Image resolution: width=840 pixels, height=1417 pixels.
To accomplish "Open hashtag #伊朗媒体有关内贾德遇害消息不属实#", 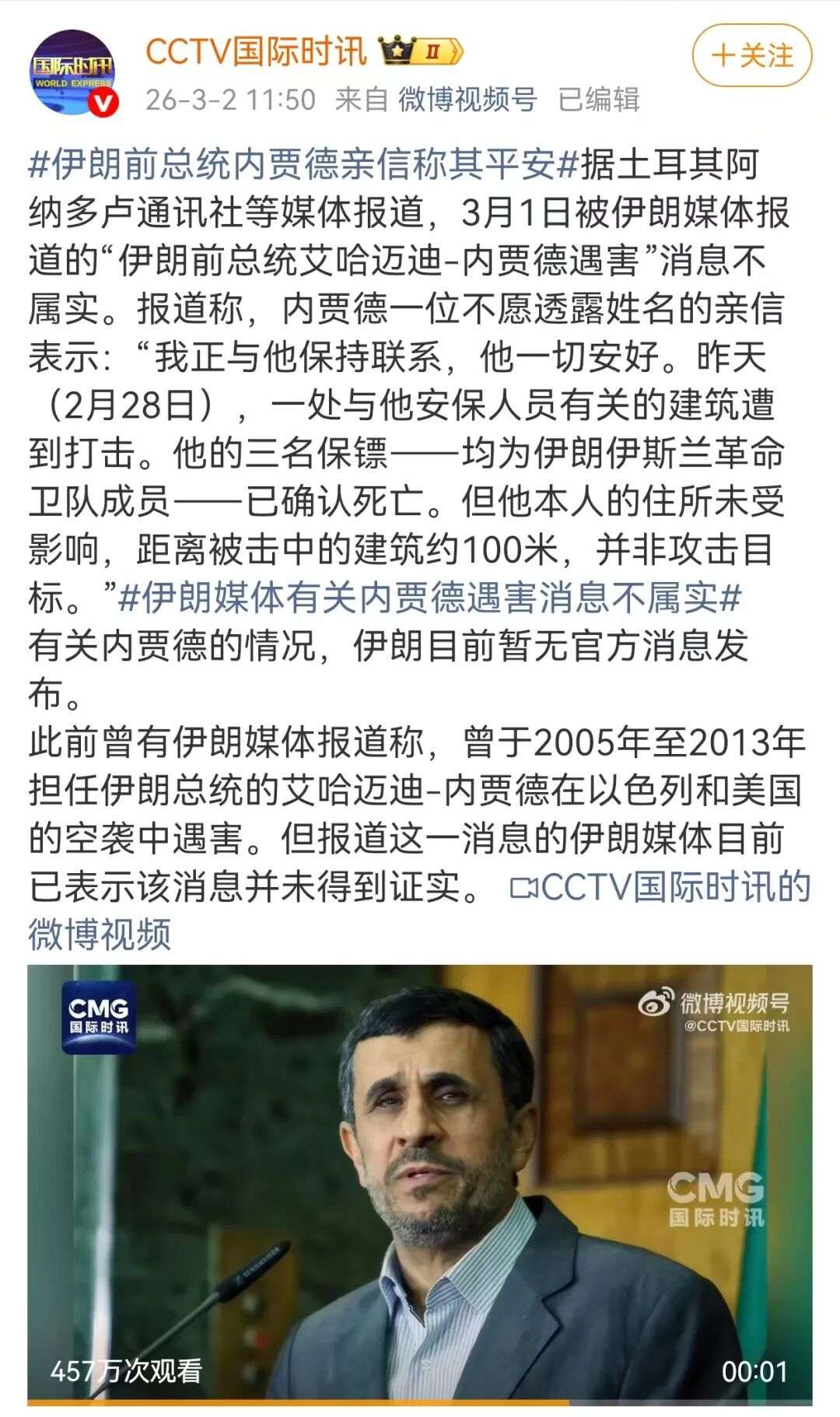I will tap(430, 598).
